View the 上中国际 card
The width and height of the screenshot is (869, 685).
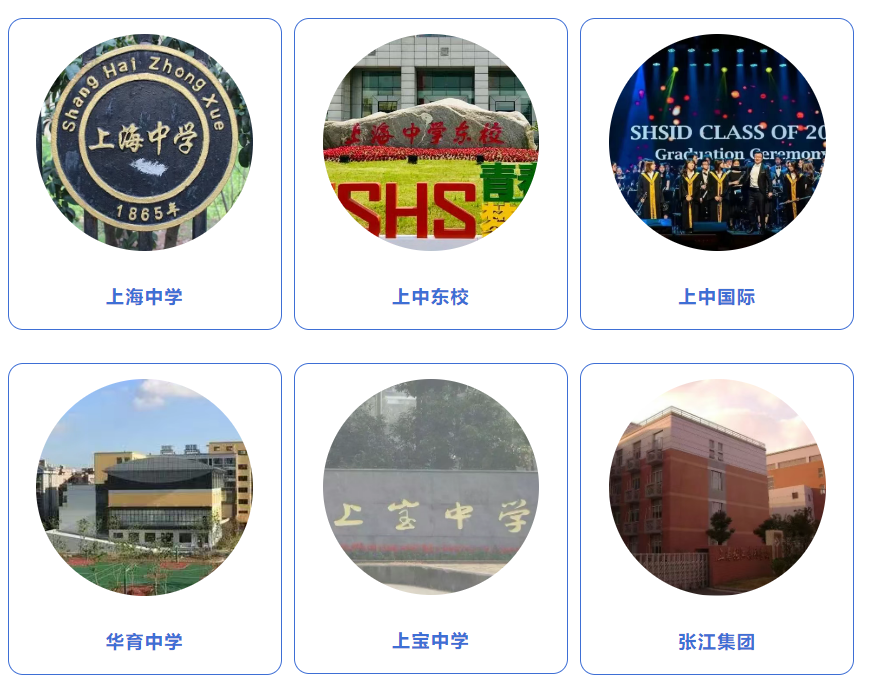(x=717, y=174)
